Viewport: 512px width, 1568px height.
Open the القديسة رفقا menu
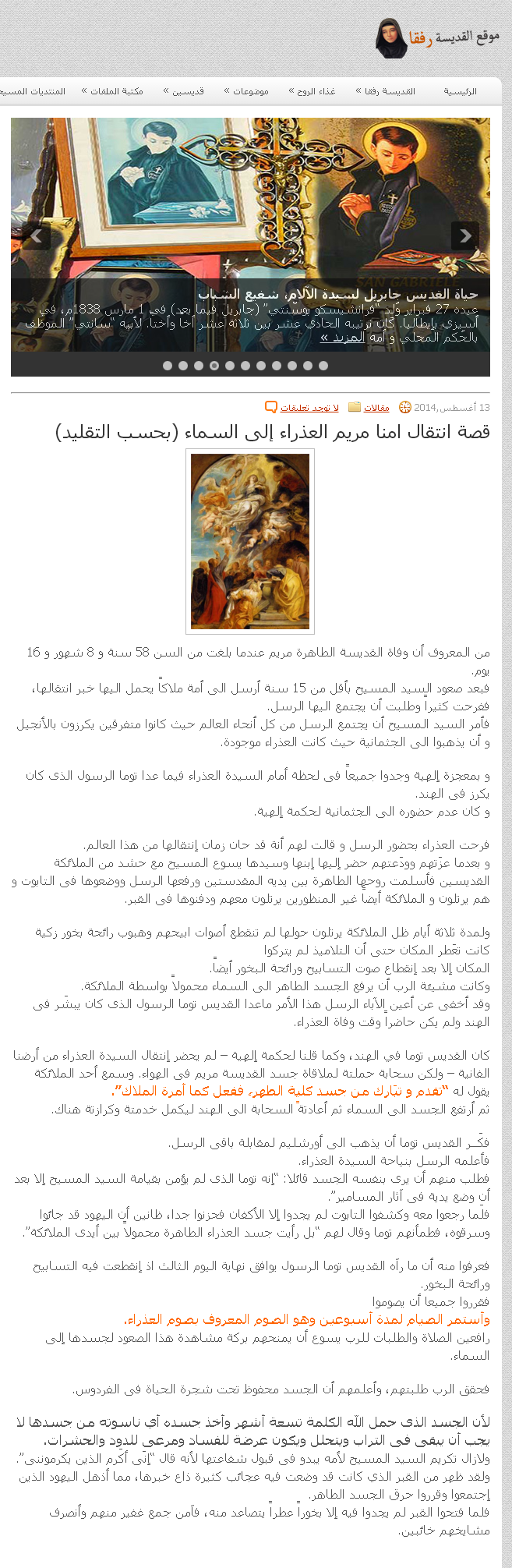pos(387,91)
